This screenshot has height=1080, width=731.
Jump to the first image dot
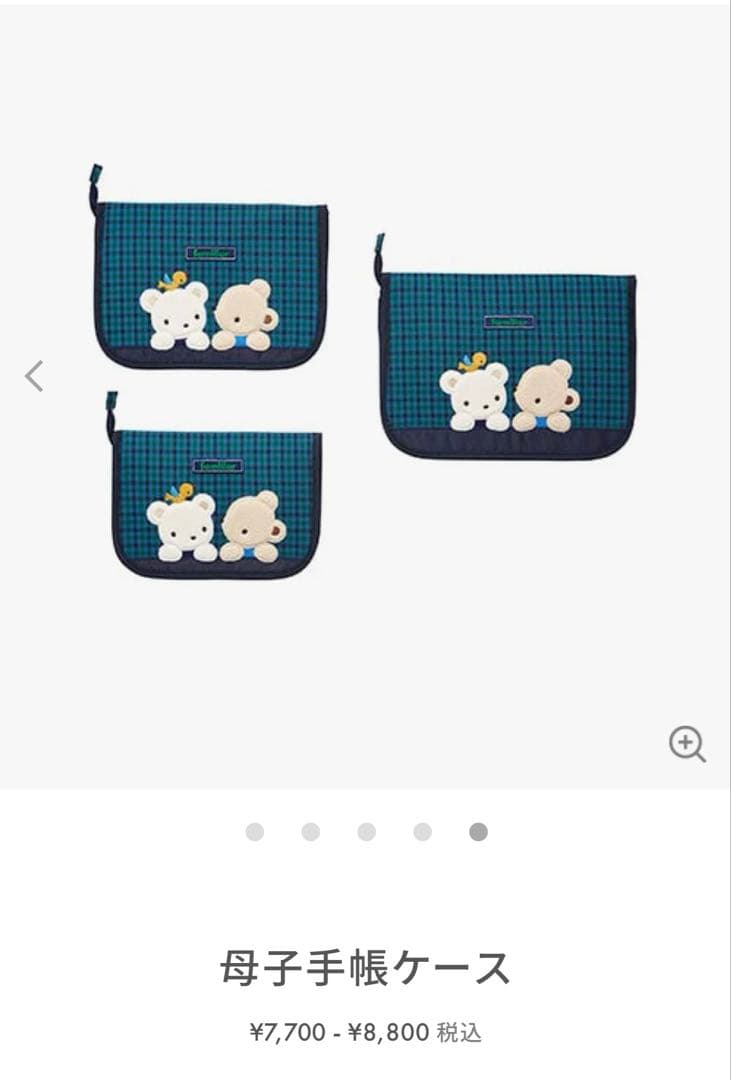pos(255,832)
